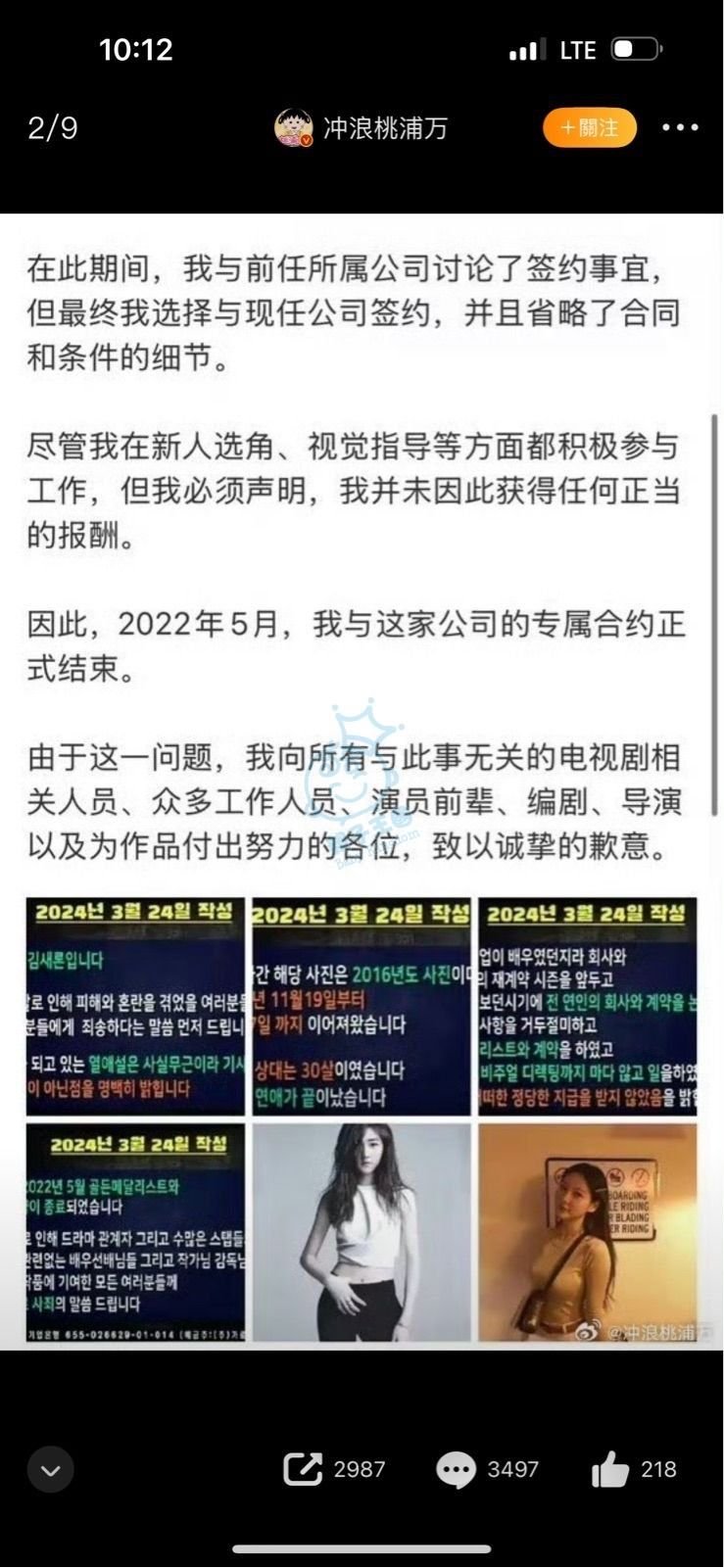Open the comments with the bubble icon
The width and height of the screenshot is (724, 1568).
click(x=456, y=1469)
